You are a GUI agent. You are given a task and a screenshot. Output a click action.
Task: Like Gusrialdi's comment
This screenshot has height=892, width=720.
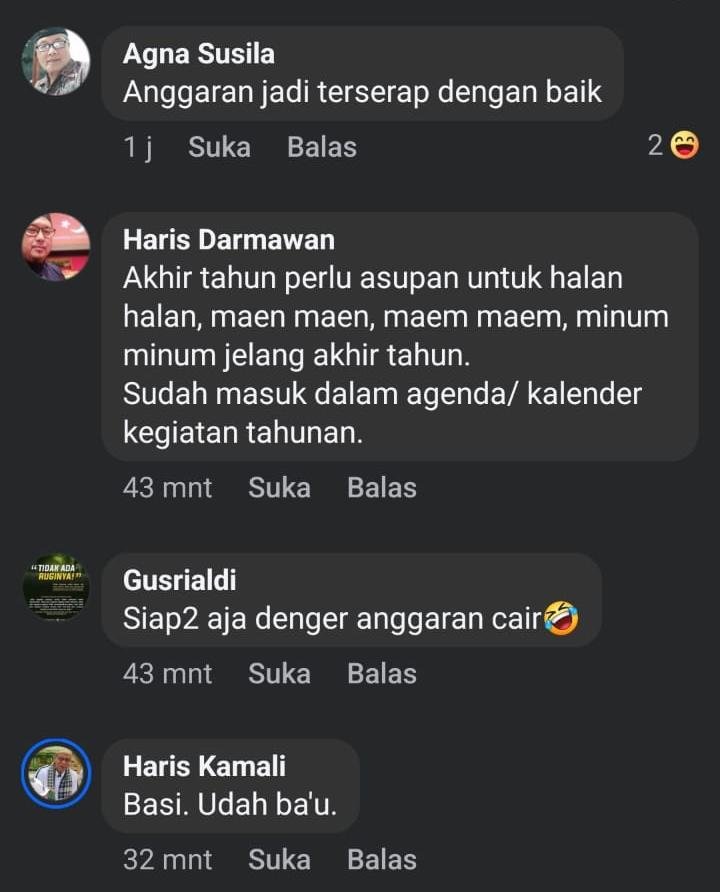[x=279, y=674]
